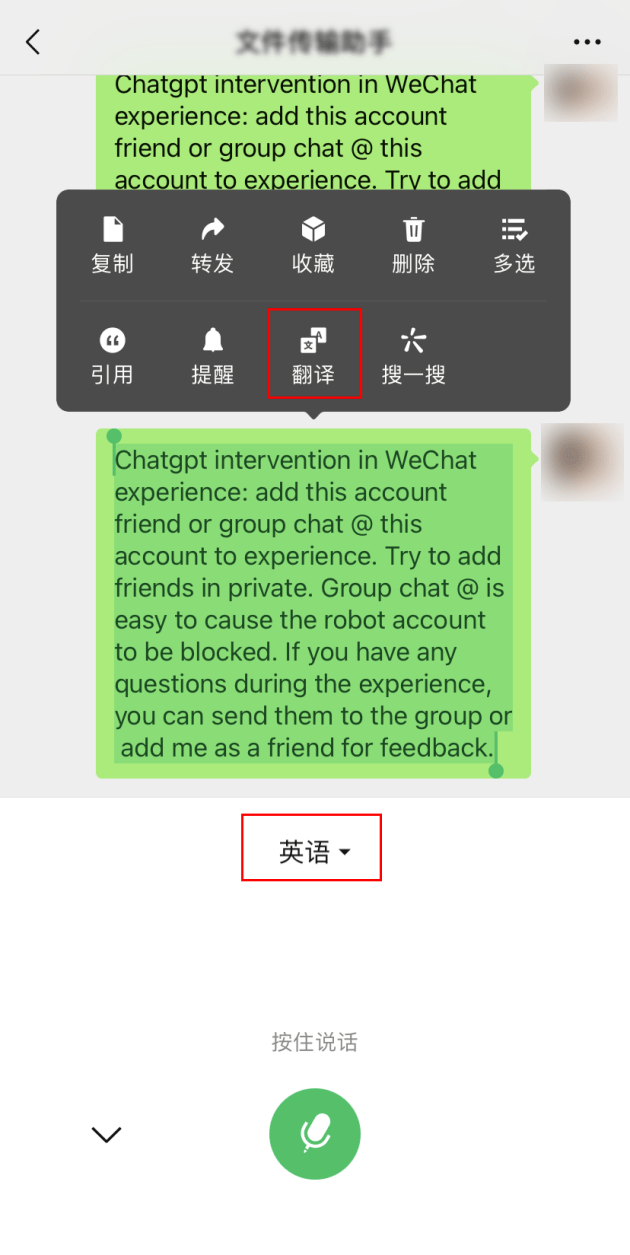This screenshot has width=630, height=1255.
Task: Search the selected text with 搜一搜
Action: 413,356
